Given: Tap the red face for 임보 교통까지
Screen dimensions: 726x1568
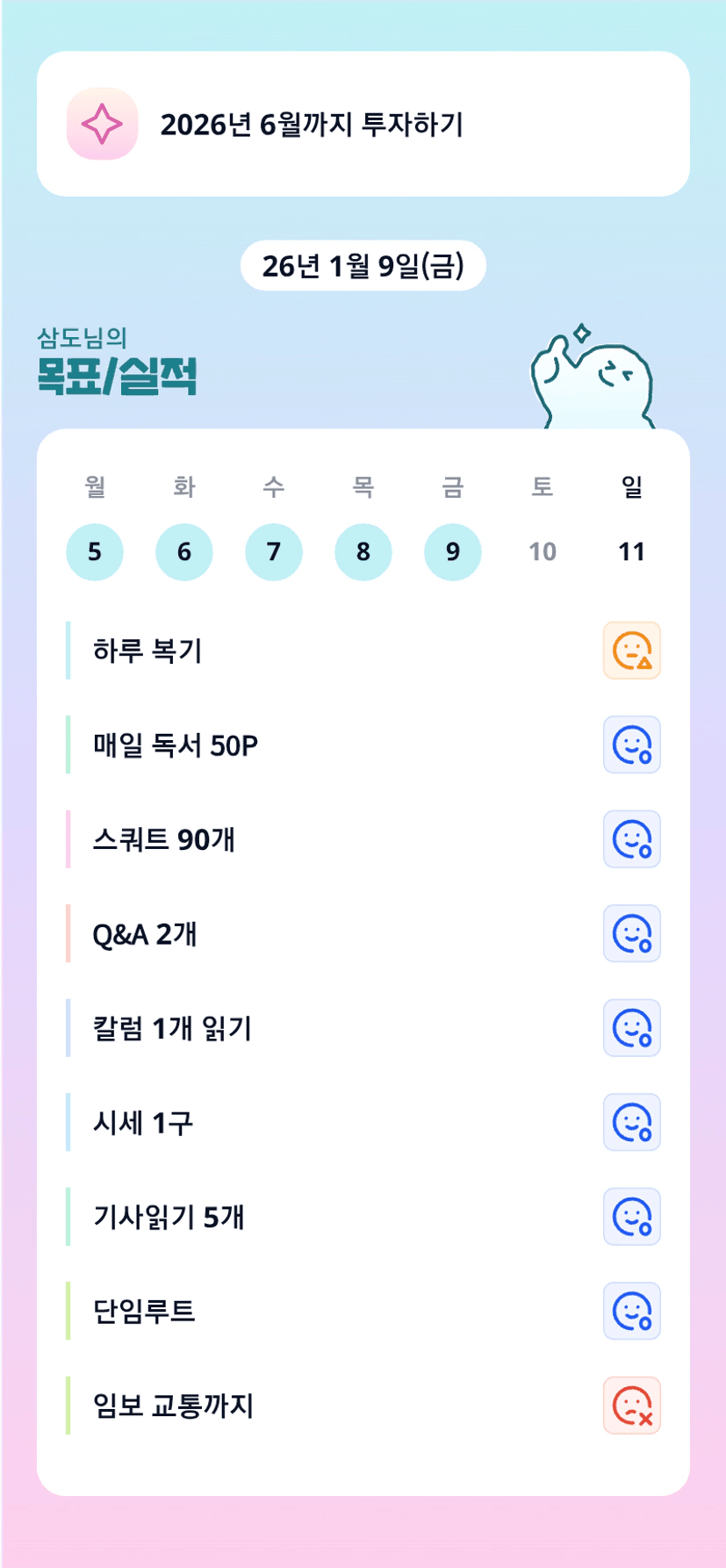Looking at the screenshot, I should 632,1406.
